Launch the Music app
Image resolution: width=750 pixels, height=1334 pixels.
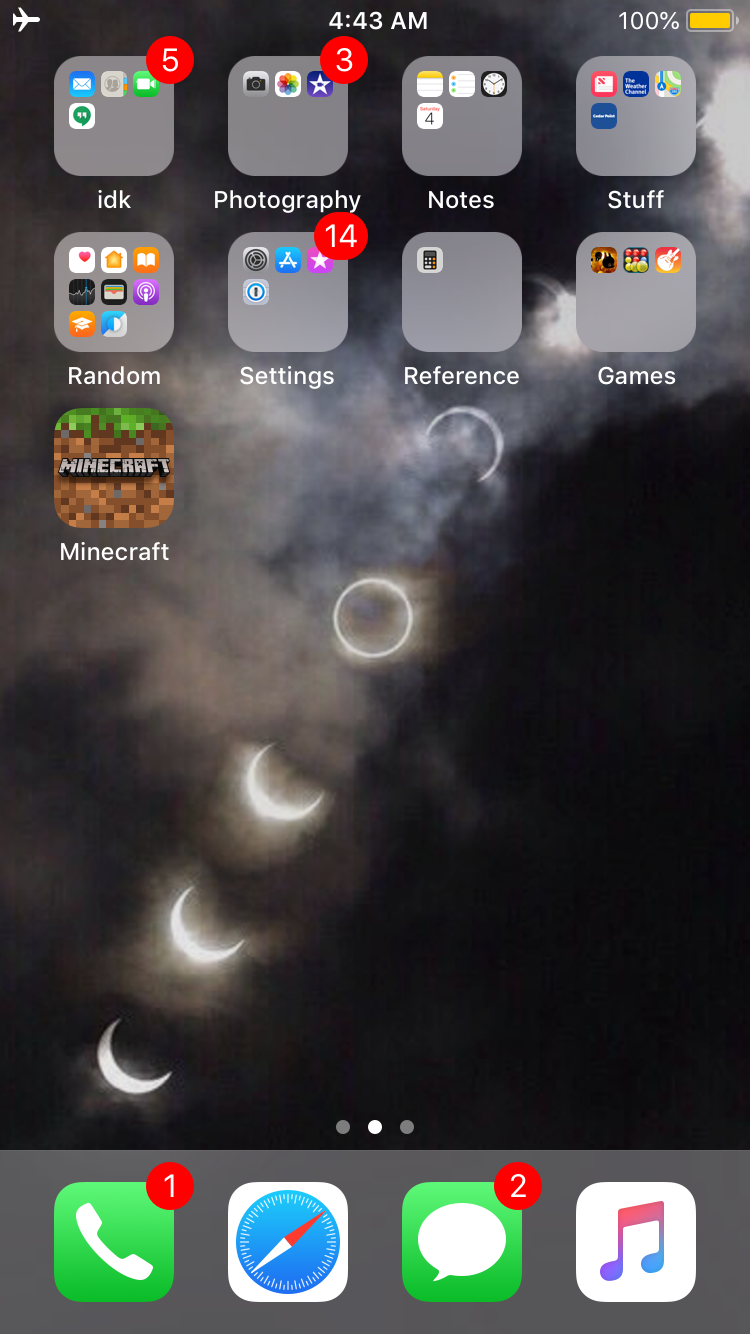point(636,1242)
